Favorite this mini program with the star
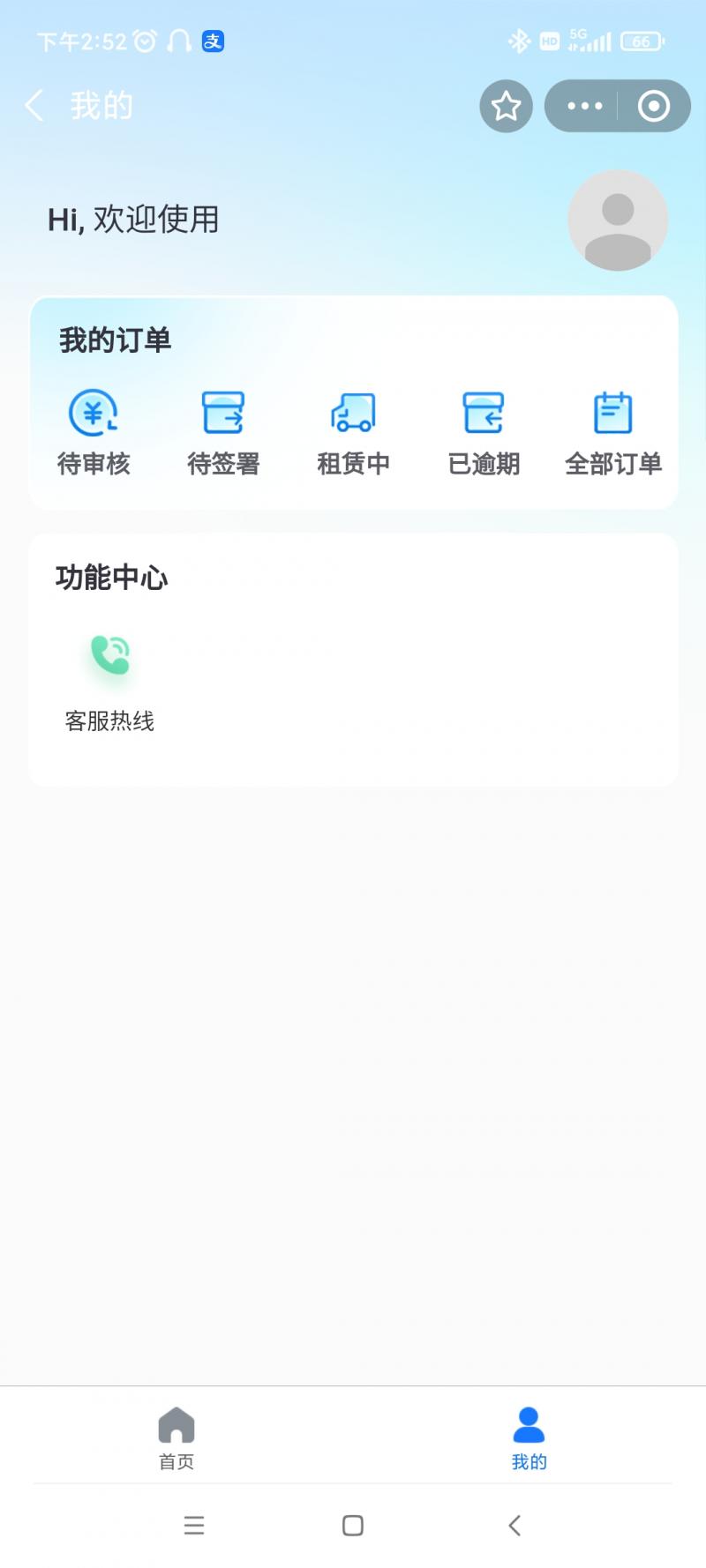 click(x=506, y=106)
